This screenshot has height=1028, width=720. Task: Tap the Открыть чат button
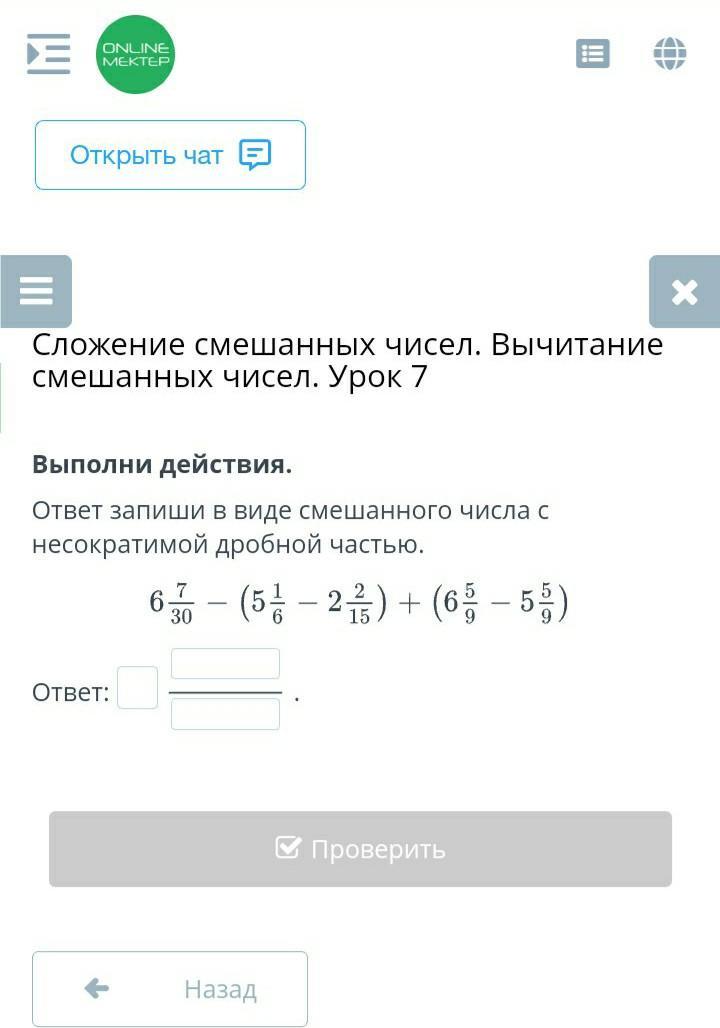170,155
